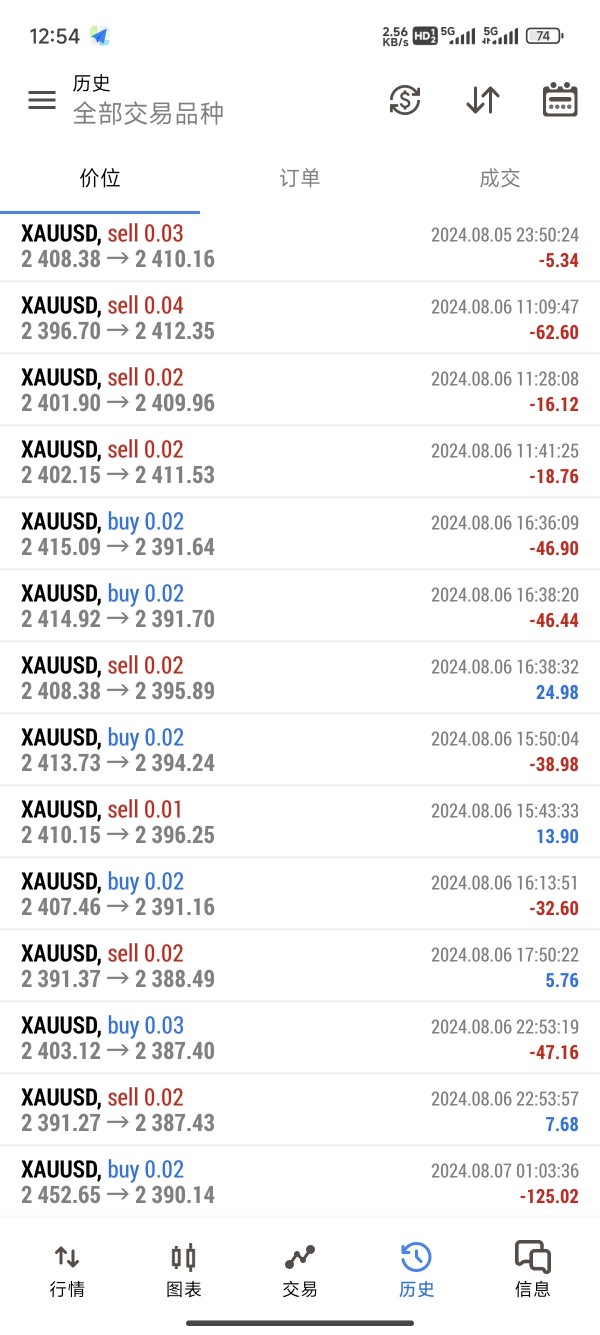The image size is (600, 1335).
Task: Open the sell 0.02 trade at 17:50:22
Action: pyautogui.click(x=300, y=966)
